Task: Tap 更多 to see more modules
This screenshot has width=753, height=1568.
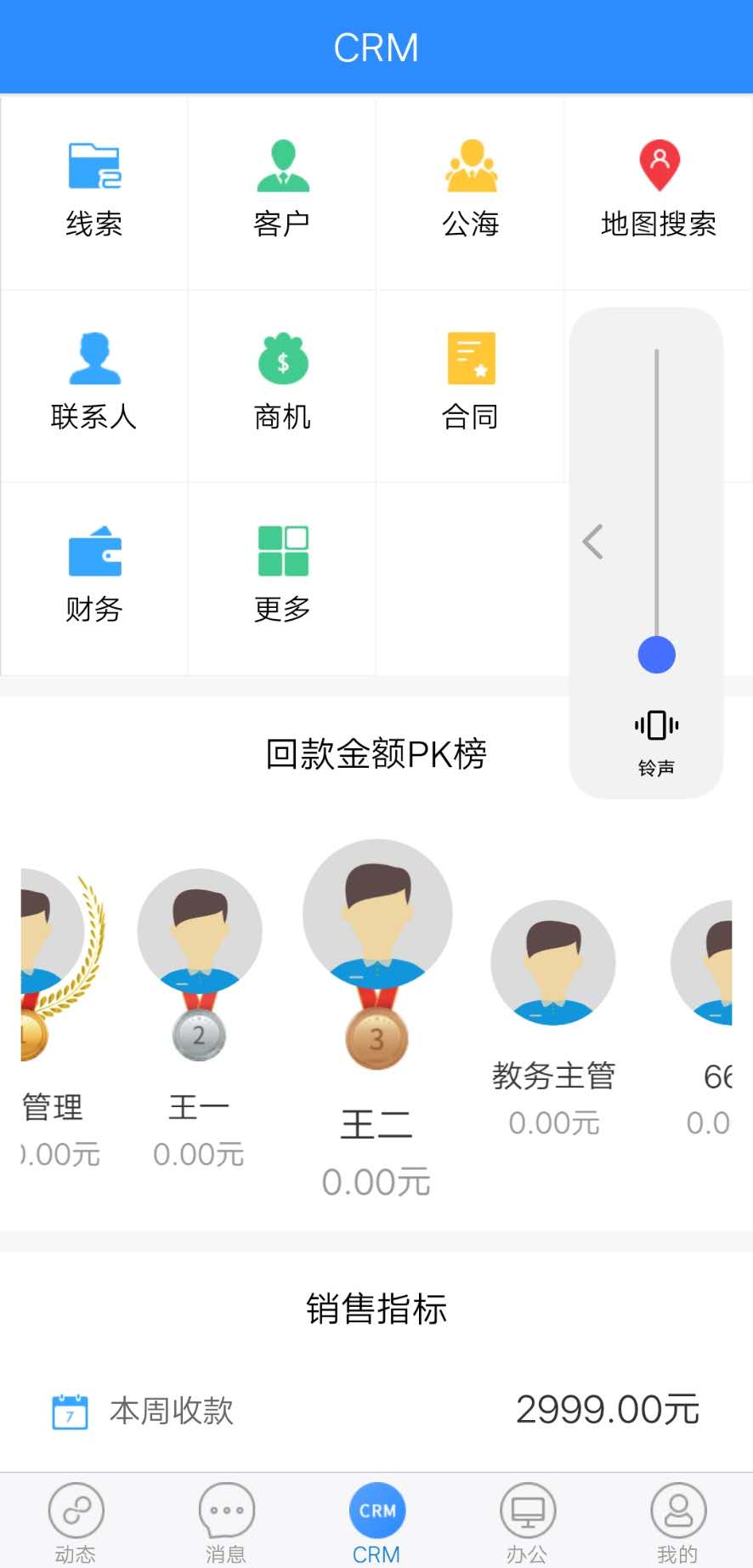Action: click(x=282, y=576)
